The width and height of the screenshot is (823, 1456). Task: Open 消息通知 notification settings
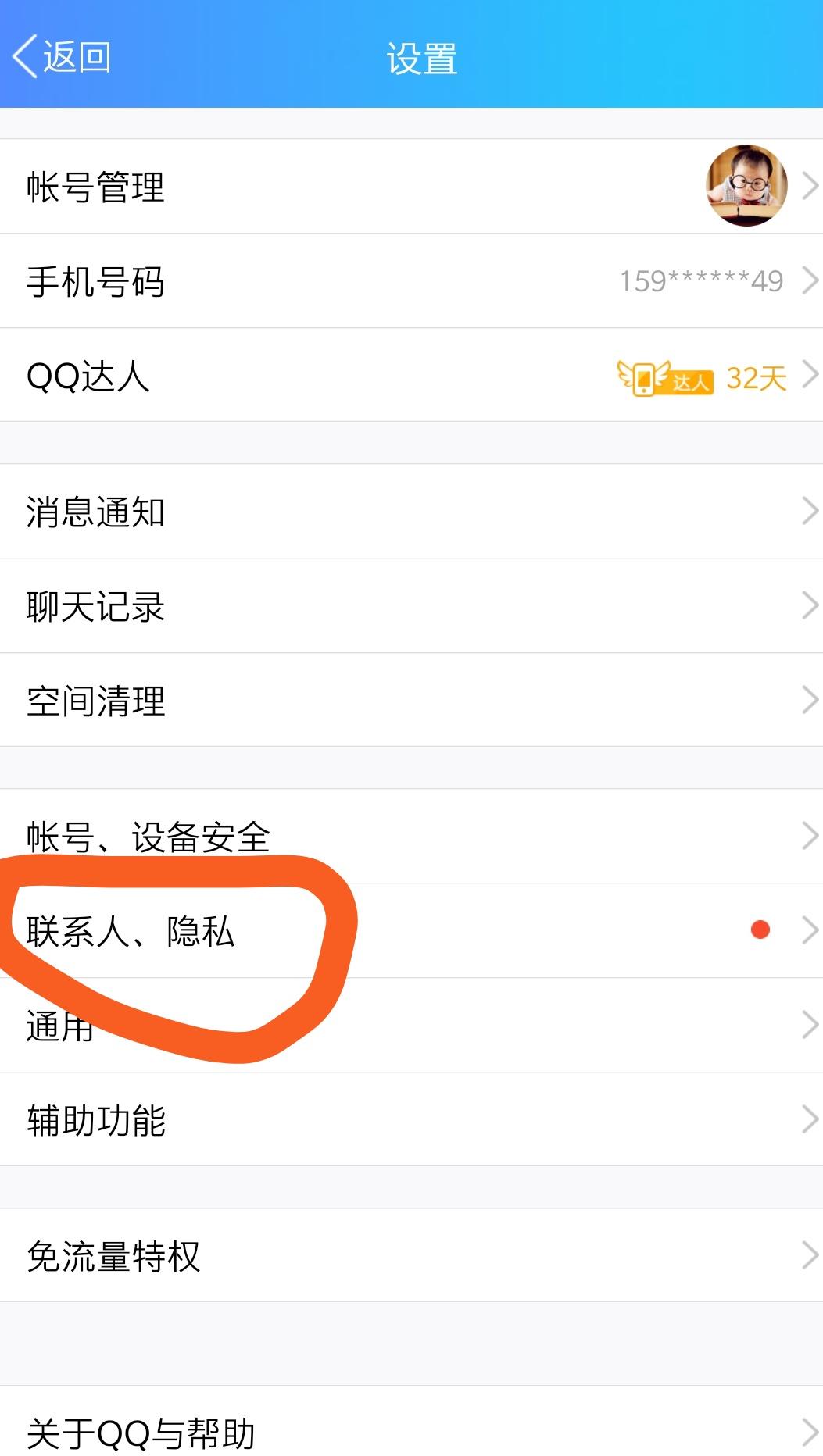tap(411, 512)
